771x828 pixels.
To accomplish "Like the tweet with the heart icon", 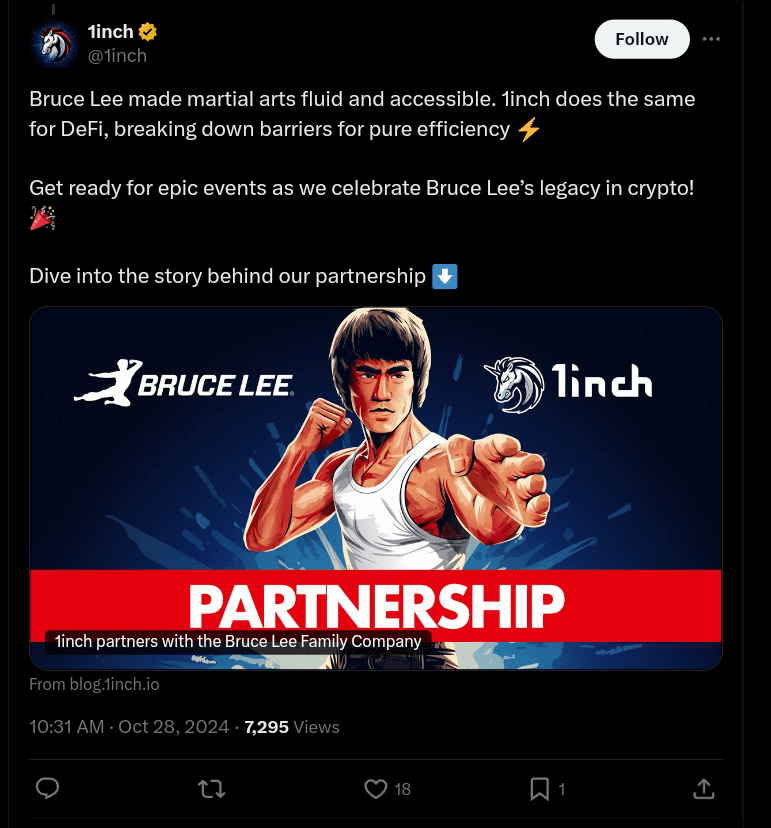I will pyautogui.click(x=374, y=788).
